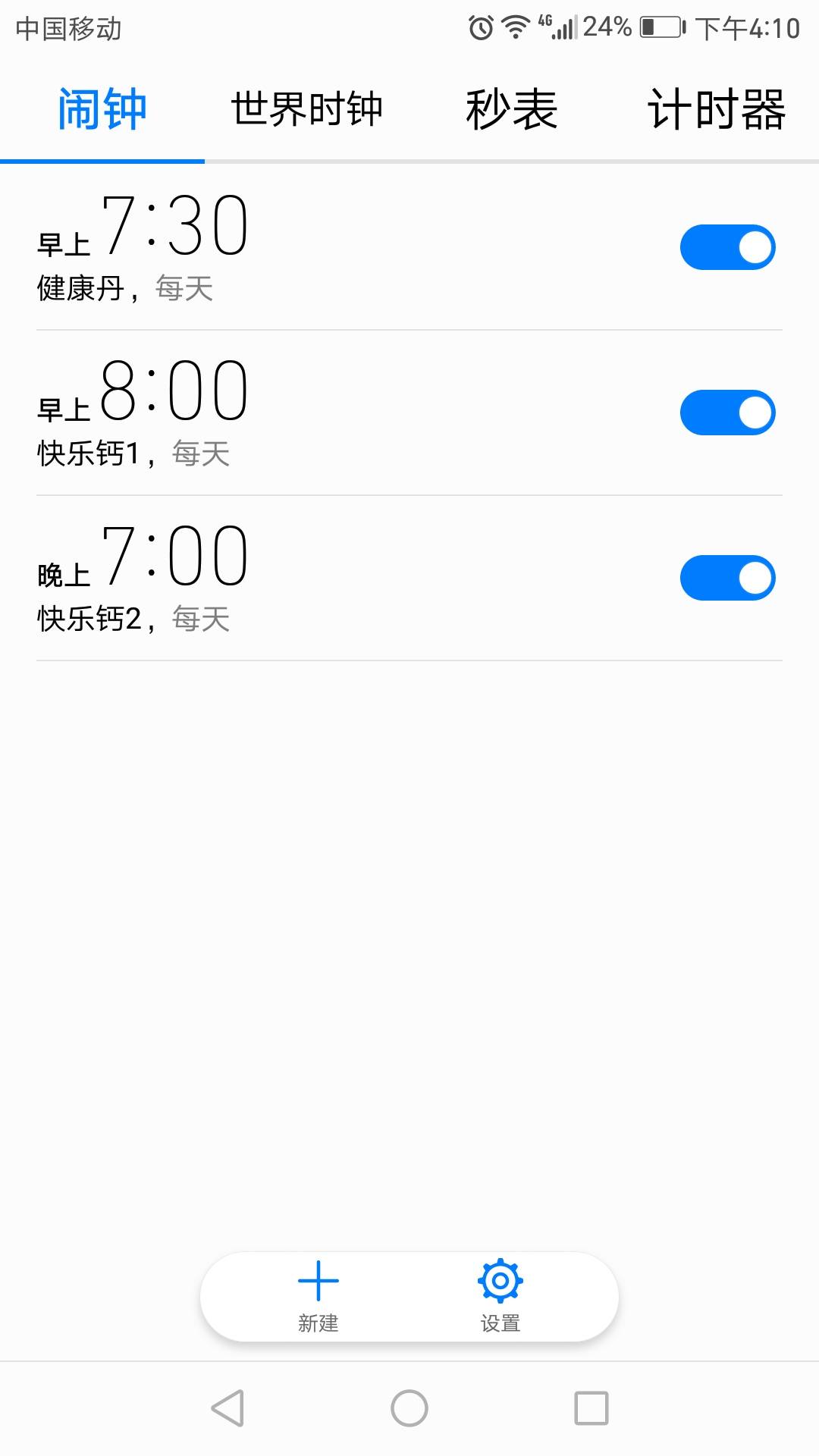The height and width of the screenshot is (1456, 819).
Task: Create a new alarm with 新建
Action: coord(318,1297)
